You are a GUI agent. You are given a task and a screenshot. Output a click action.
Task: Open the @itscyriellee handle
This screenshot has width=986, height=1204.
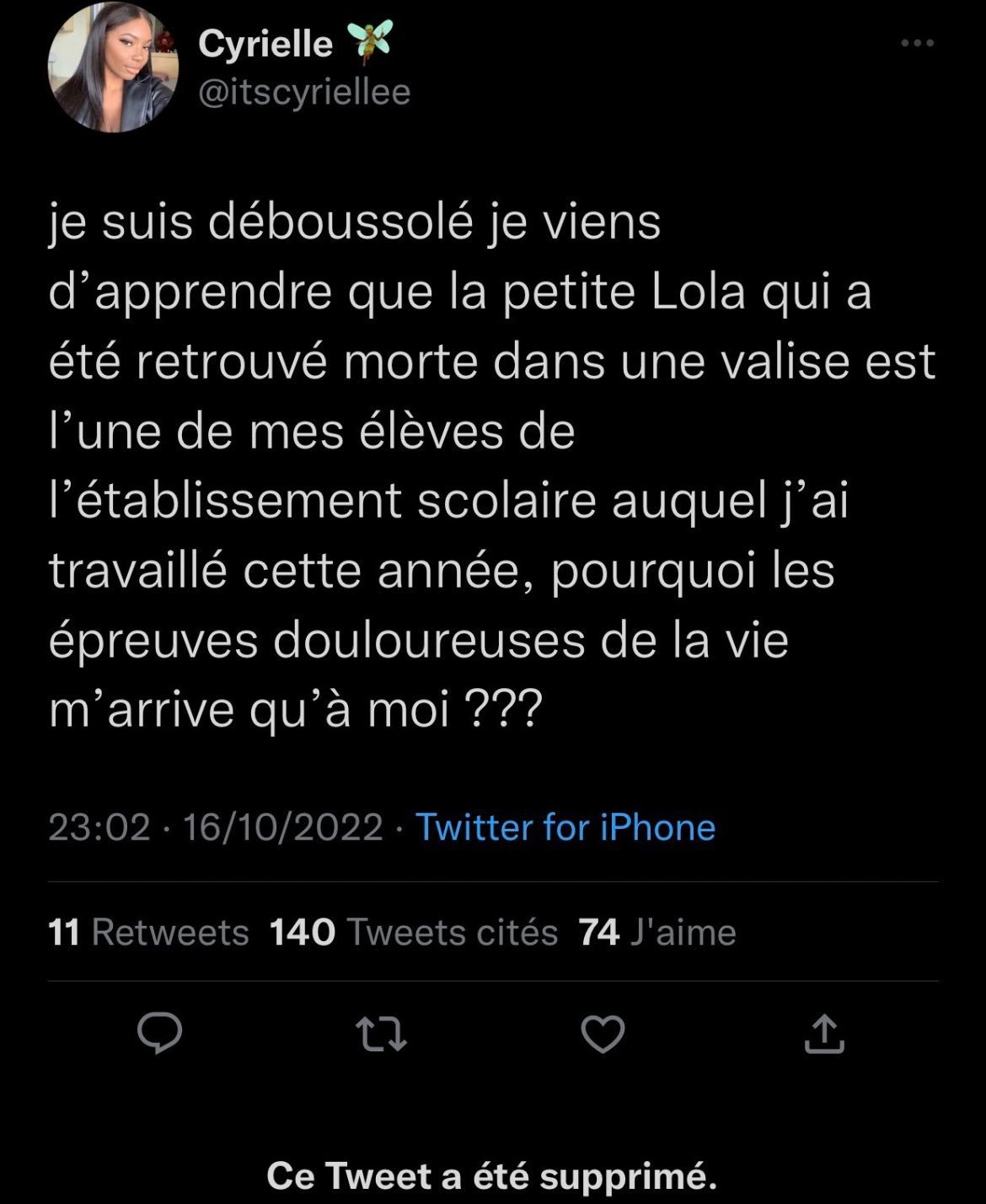point(304,91)
